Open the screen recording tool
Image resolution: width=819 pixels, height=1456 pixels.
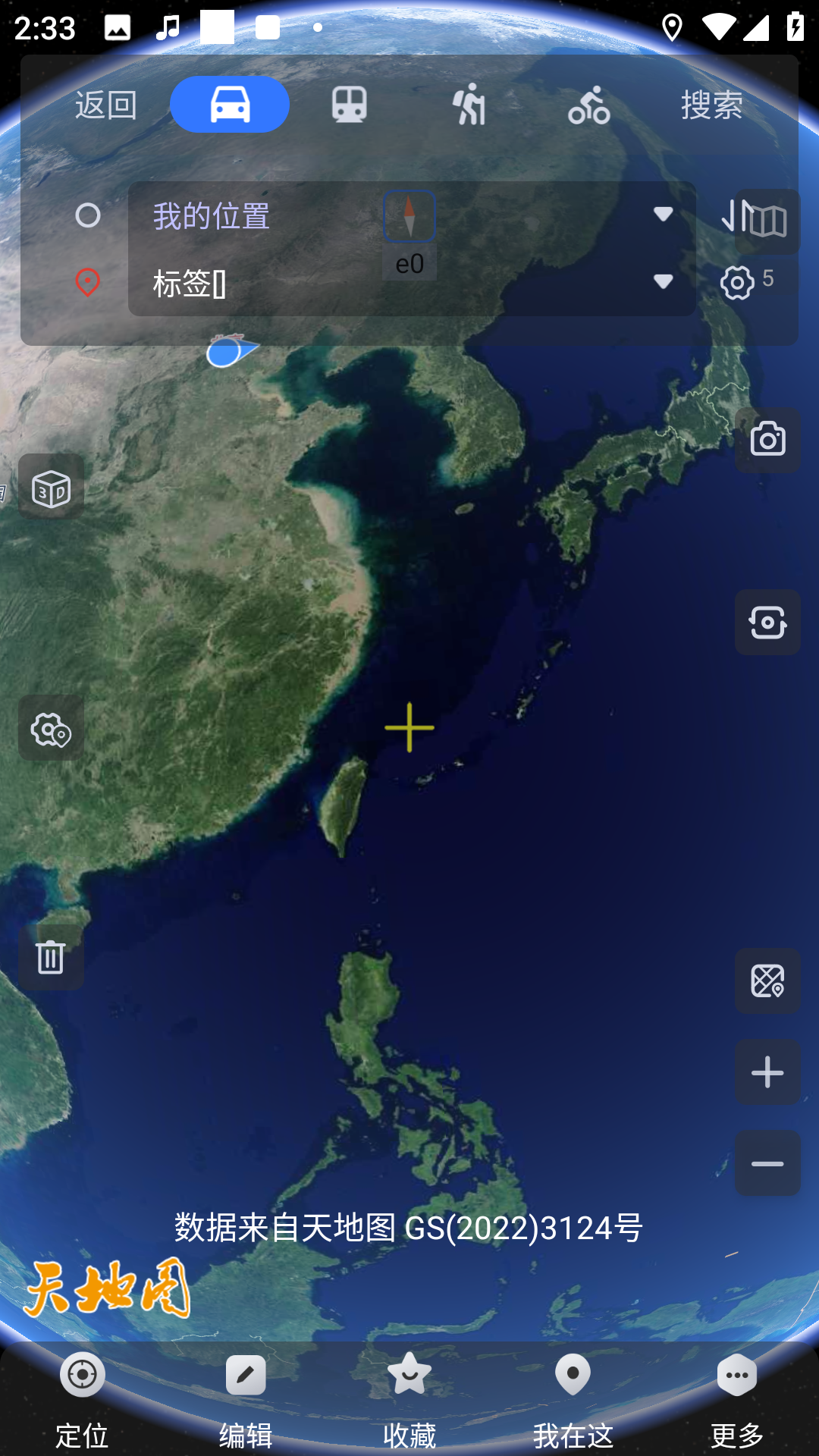(x=767, y=623)
